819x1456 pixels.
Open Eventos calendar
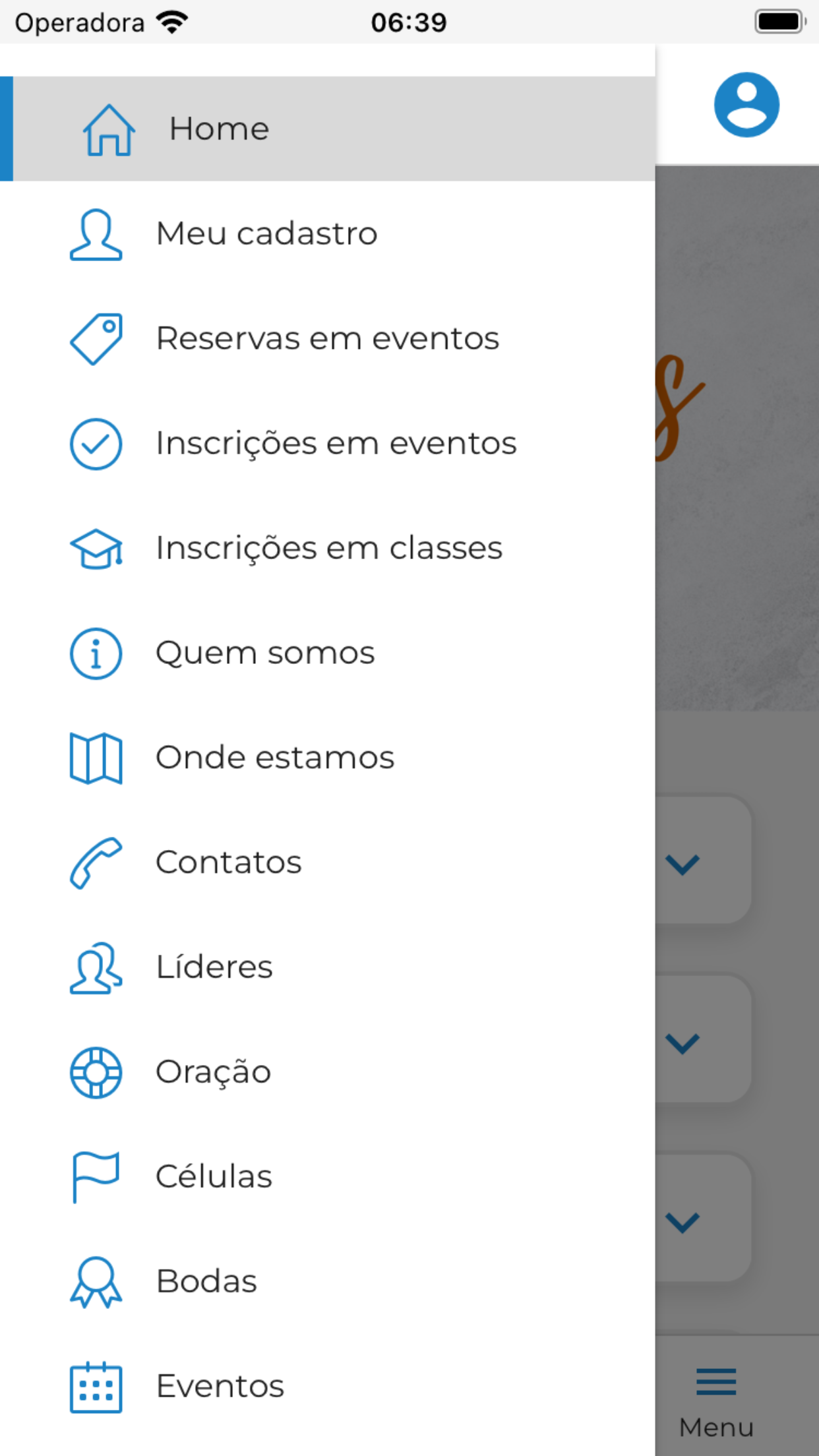pyautogui.click(x=328, y=1387)
